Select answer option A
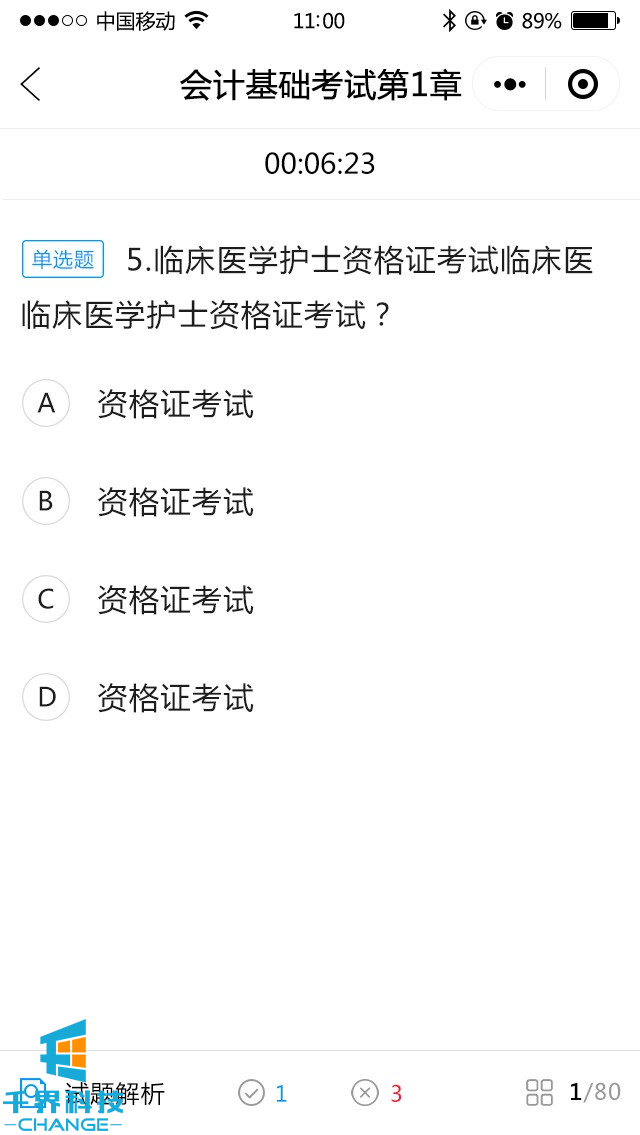This screenshot has width=640, height=1135. (46, 403)
